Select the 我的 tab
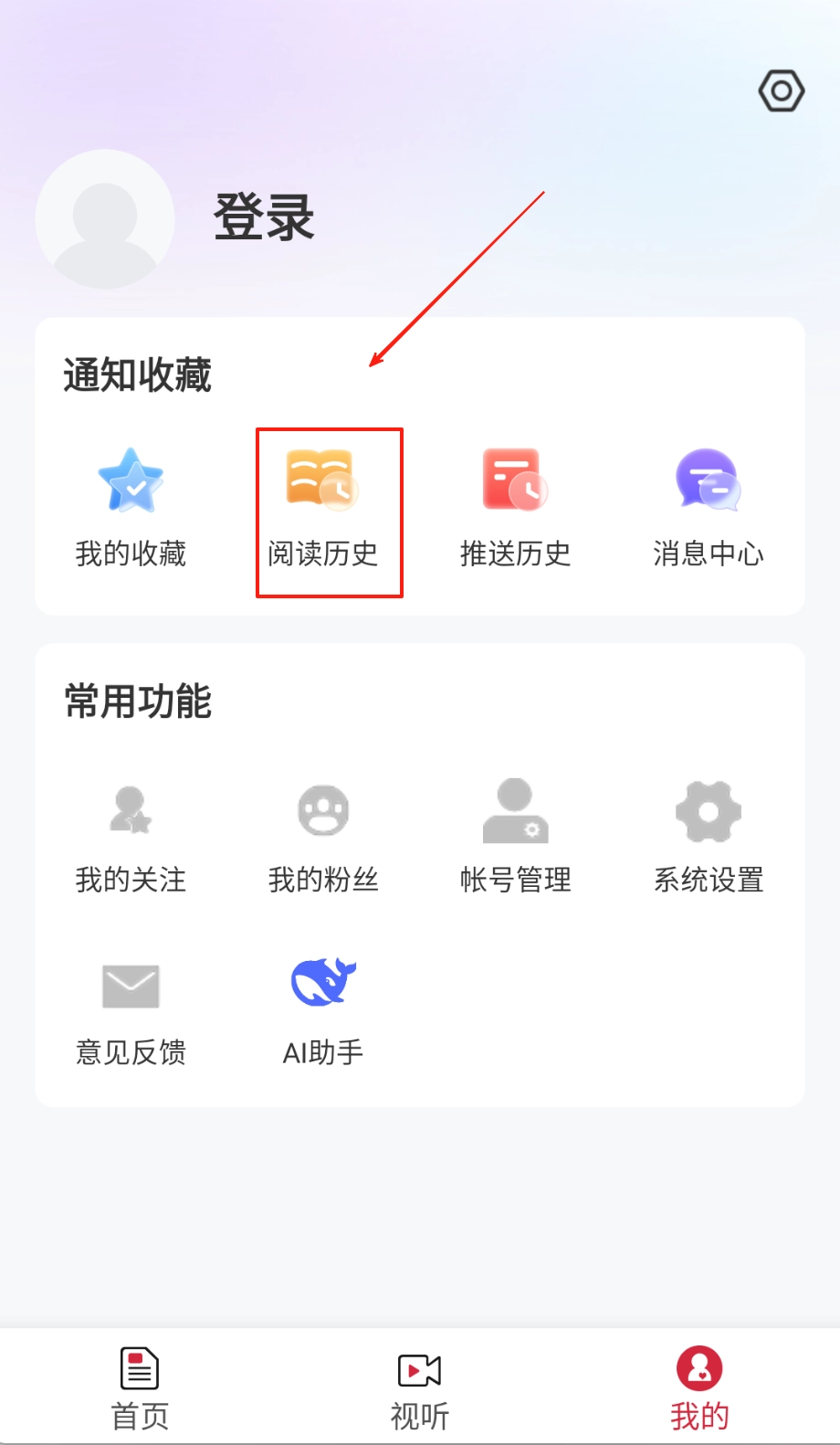Viewport: 840px width, 1445px height. coord(699,1388)
